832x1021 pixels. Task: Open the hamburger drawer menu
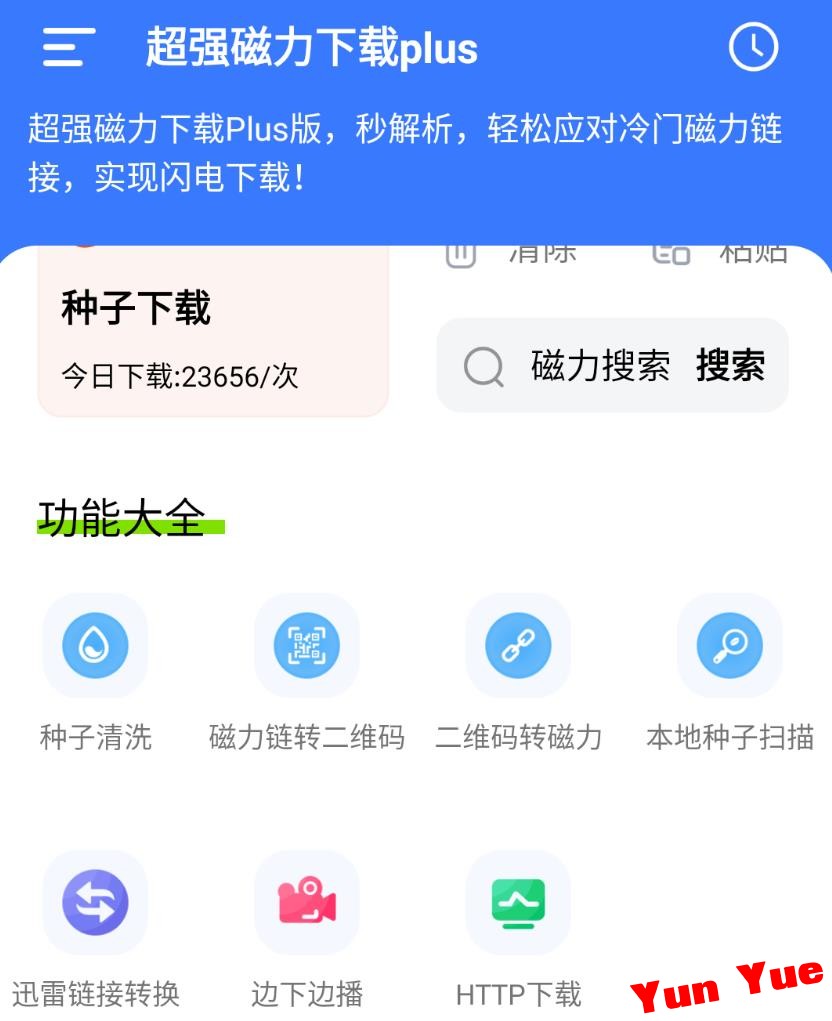coord(68,47)
